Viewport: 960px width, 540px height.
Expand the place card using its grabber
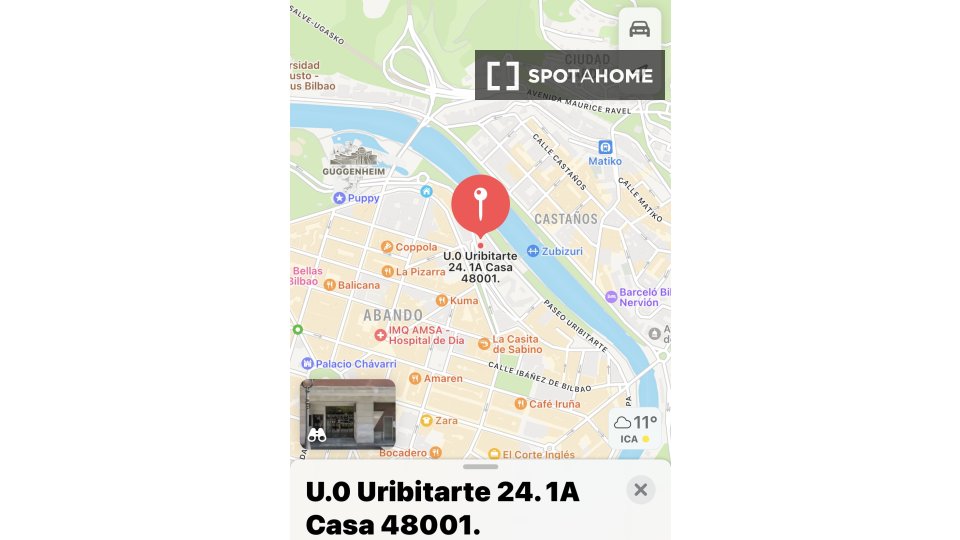click(x=480, y=466)
